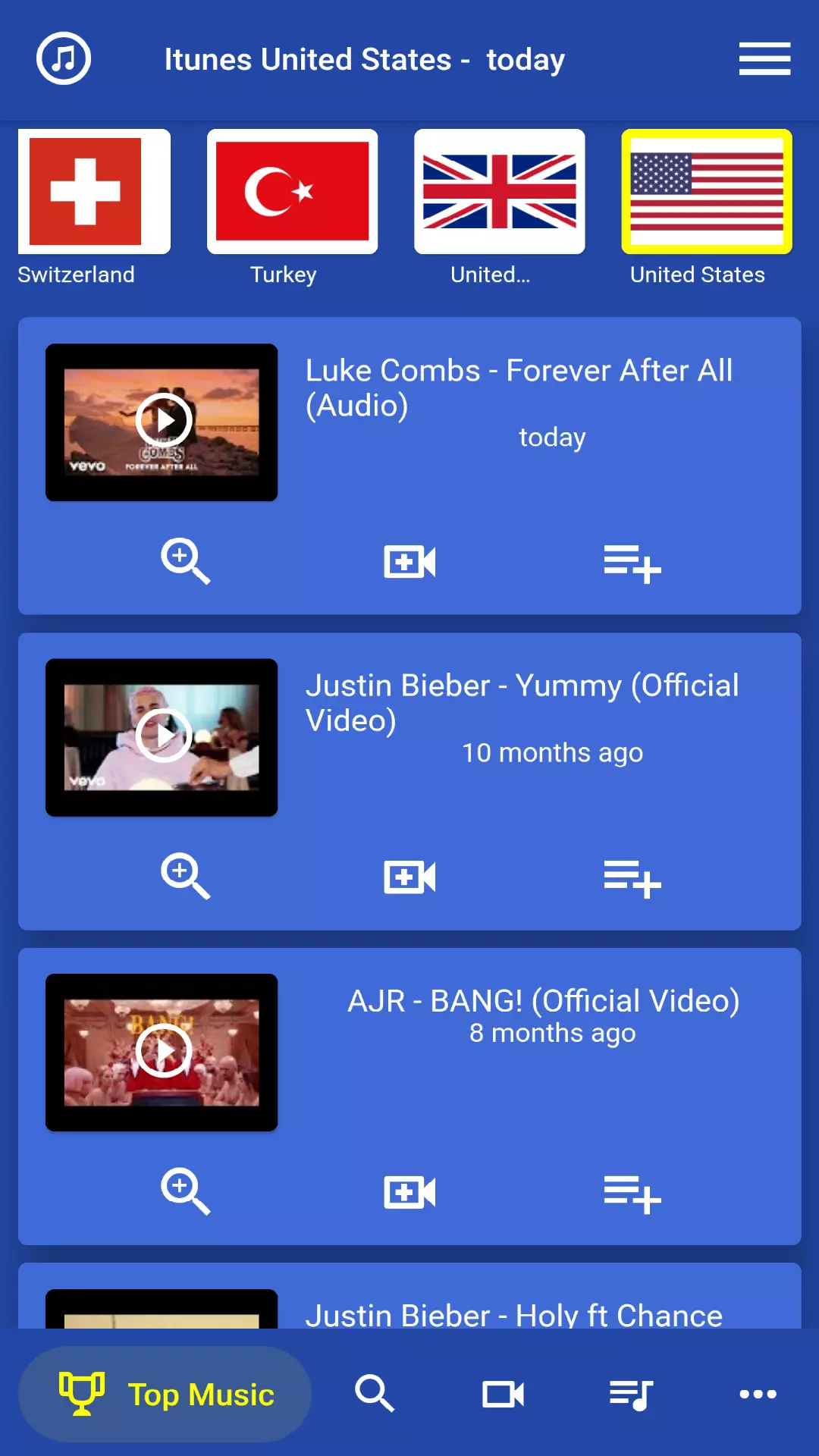
Task: Play Justin Bieber Yummy video
Action: pos(162,736)
